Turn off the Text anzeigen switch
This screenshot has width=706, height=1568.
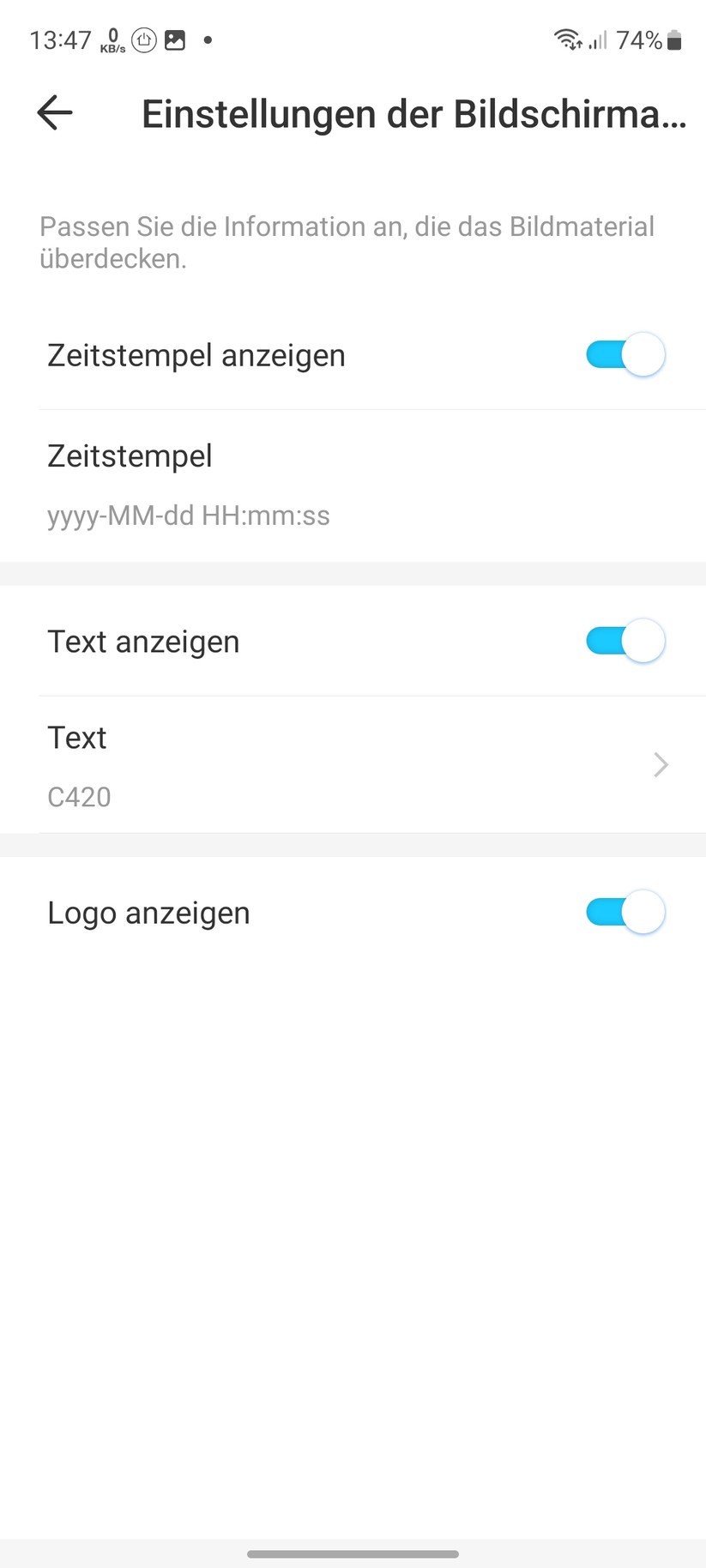point(625,641)
